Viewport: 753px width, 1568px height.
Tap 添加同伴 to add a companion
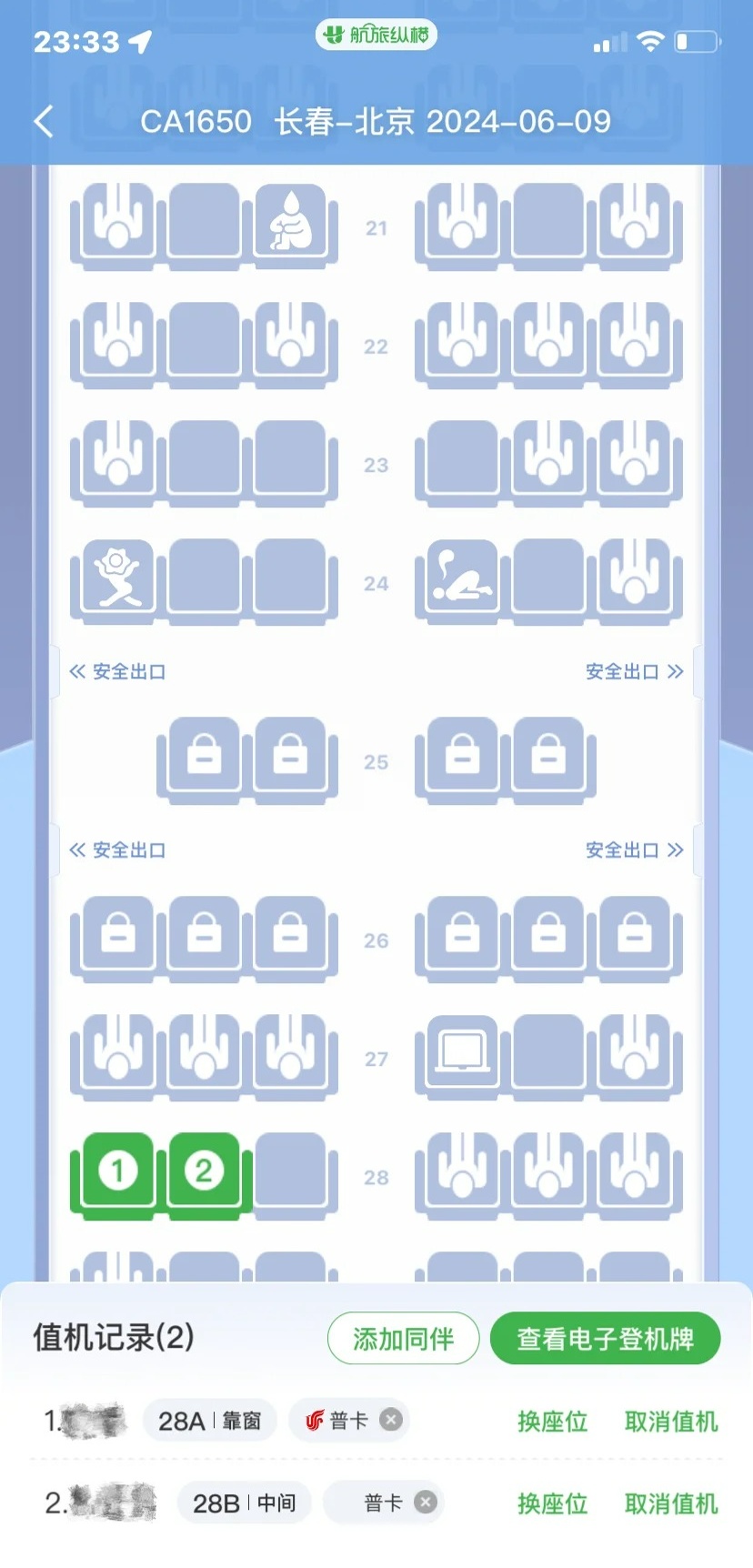click(x=403, y=1338)
